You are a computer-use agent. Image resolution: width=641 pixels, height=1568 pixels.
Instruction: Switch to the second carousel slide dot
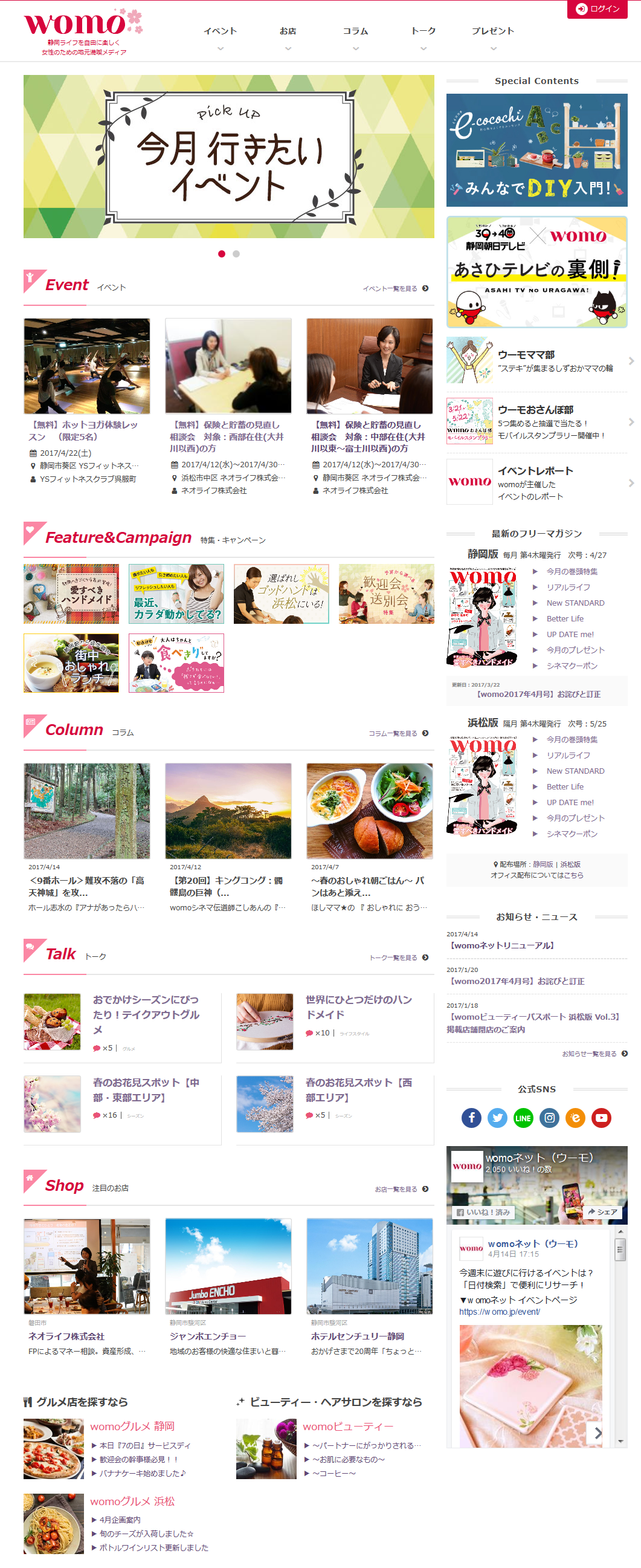pos(236,254)
